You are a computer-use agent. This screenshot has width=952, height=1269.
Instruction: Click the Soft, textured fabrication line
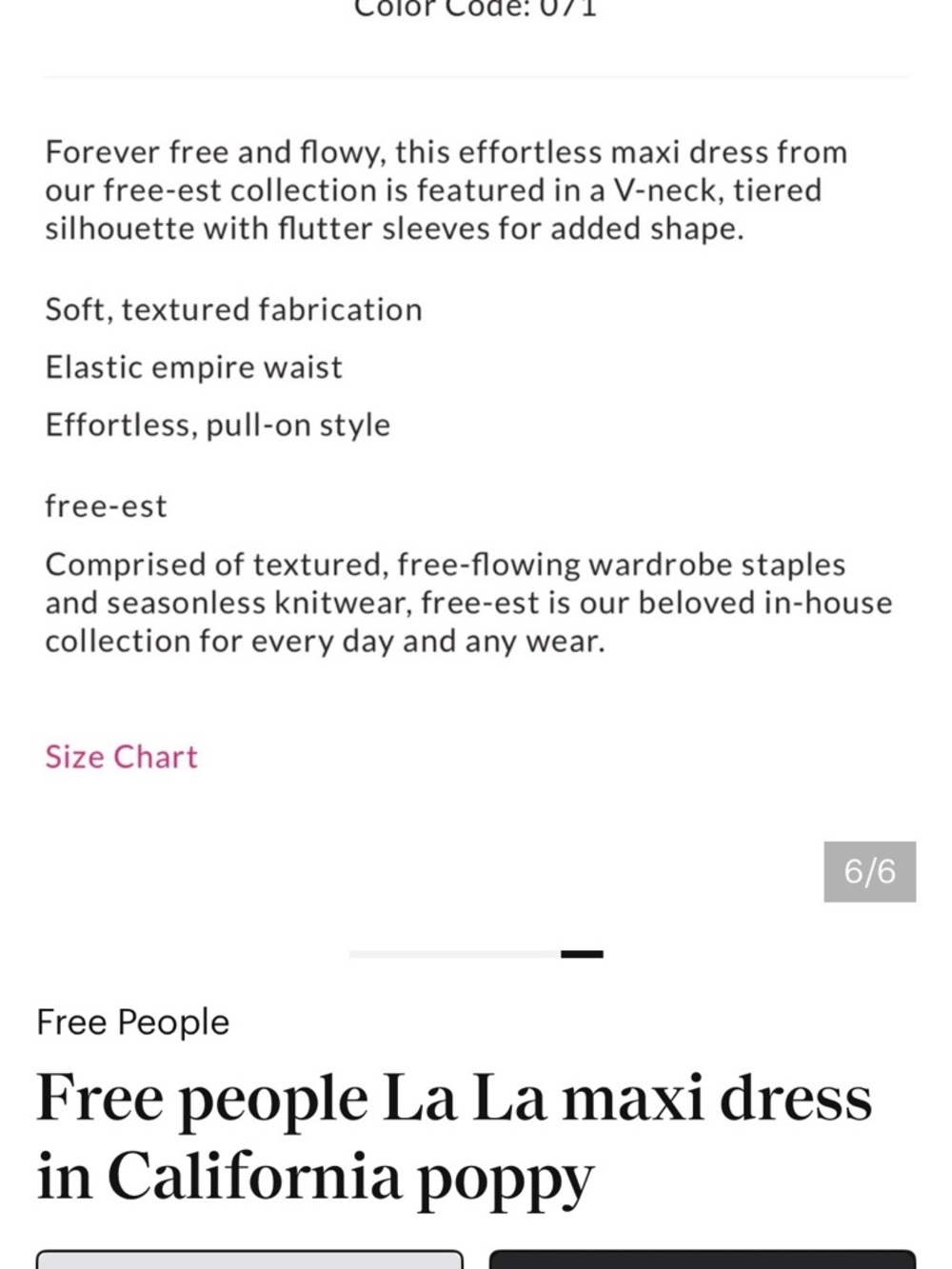click(233, 308)
